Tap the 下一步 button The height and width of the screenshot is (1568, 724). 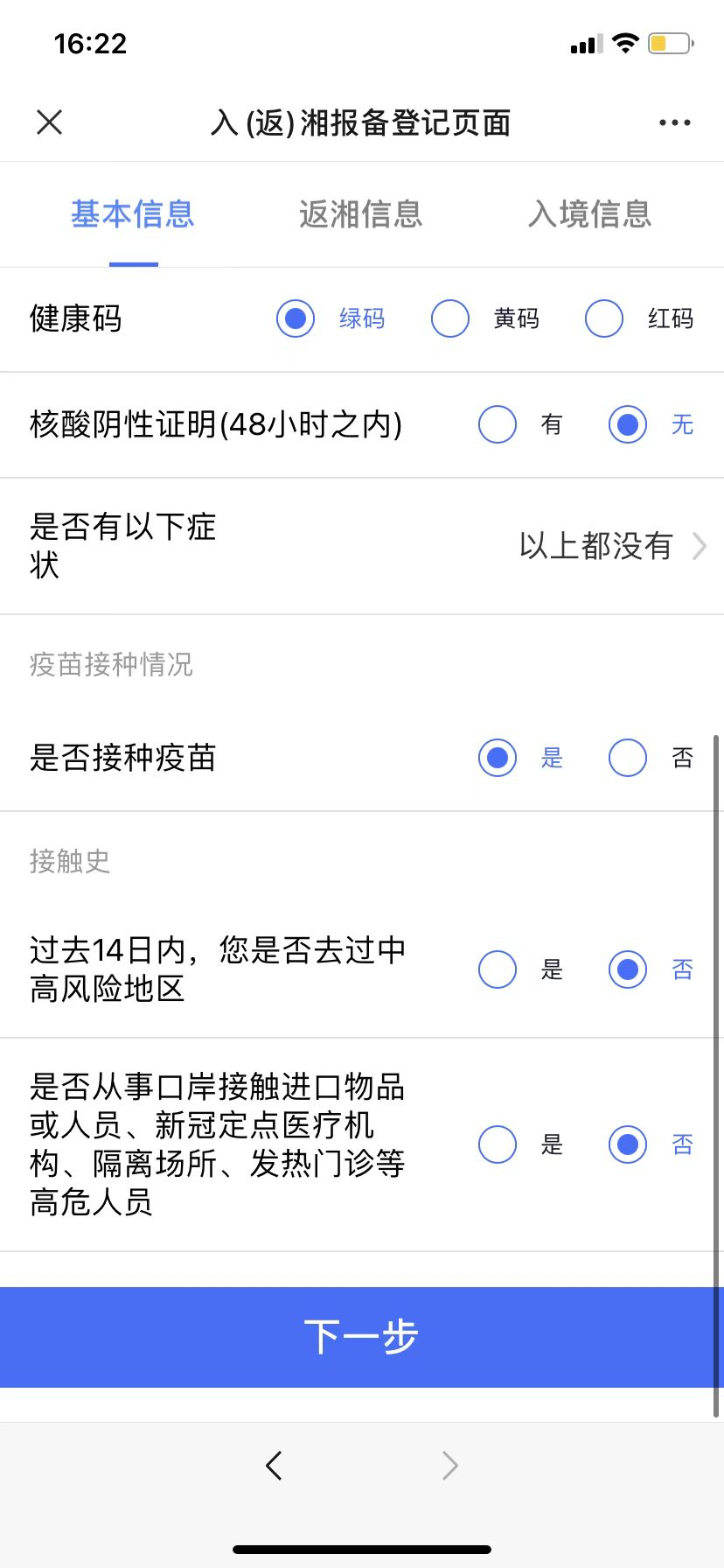click(362, 1337)
